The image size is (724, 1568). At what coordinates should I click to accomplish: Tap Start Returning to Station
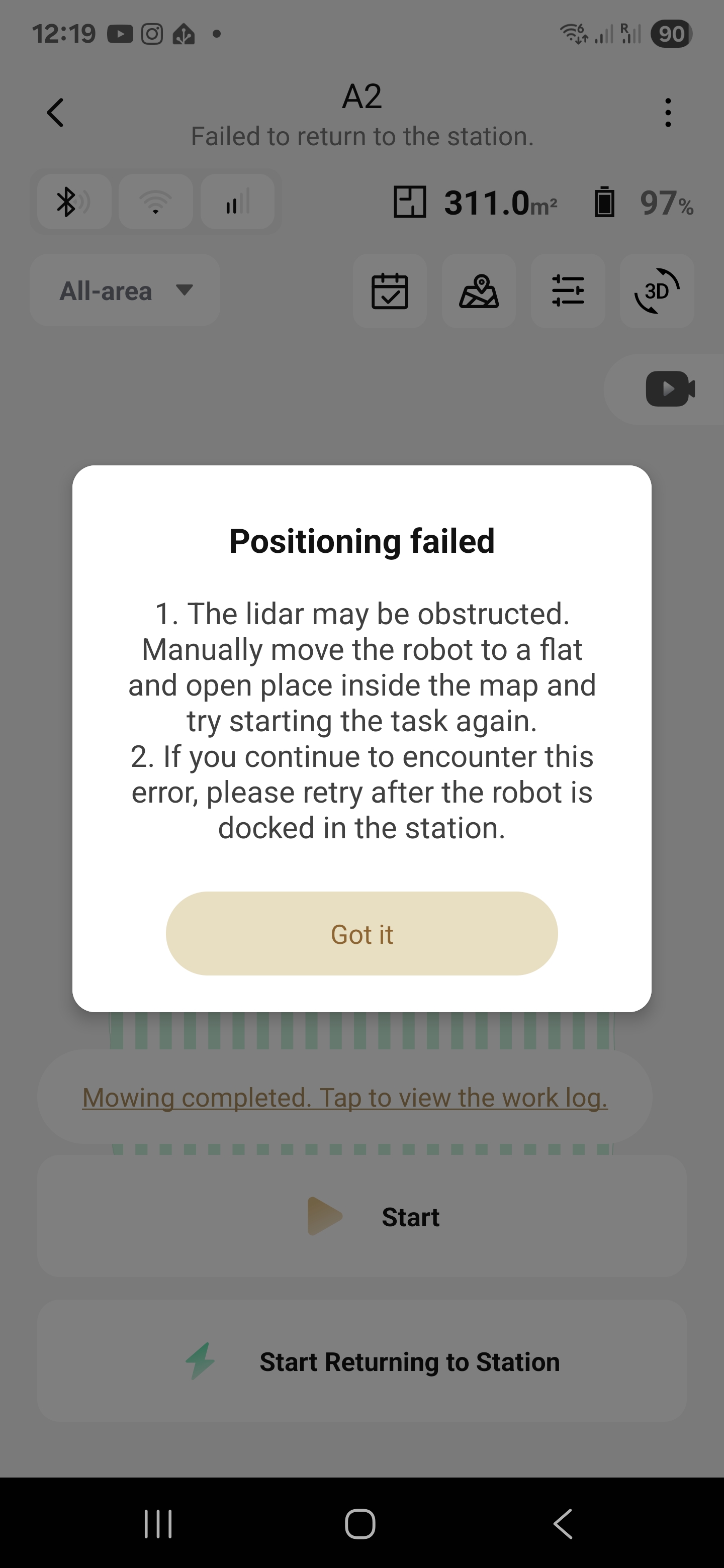tap(361, 1361)
